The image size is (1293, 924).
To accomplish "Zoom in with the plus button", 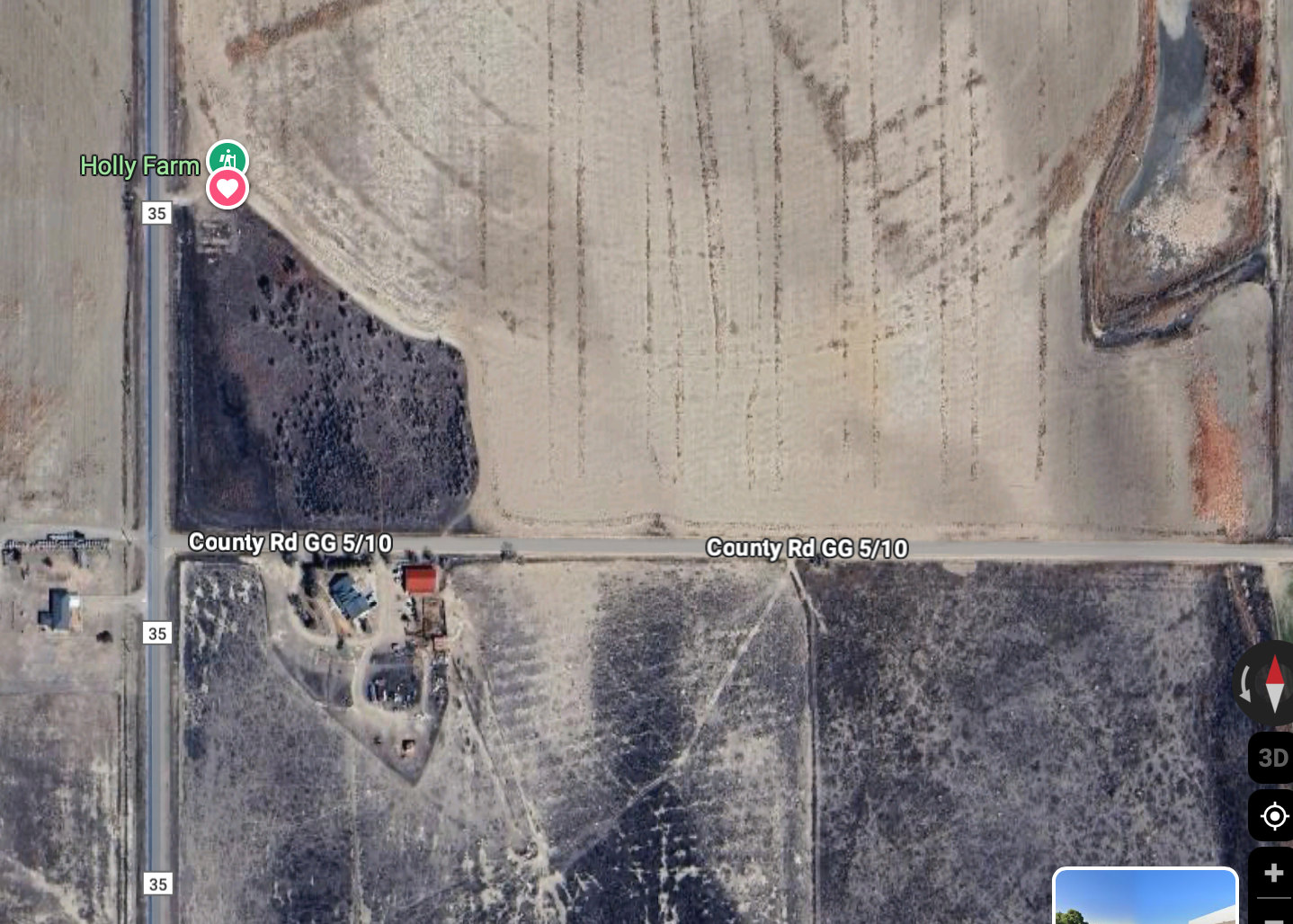I will click(1272, 873).
